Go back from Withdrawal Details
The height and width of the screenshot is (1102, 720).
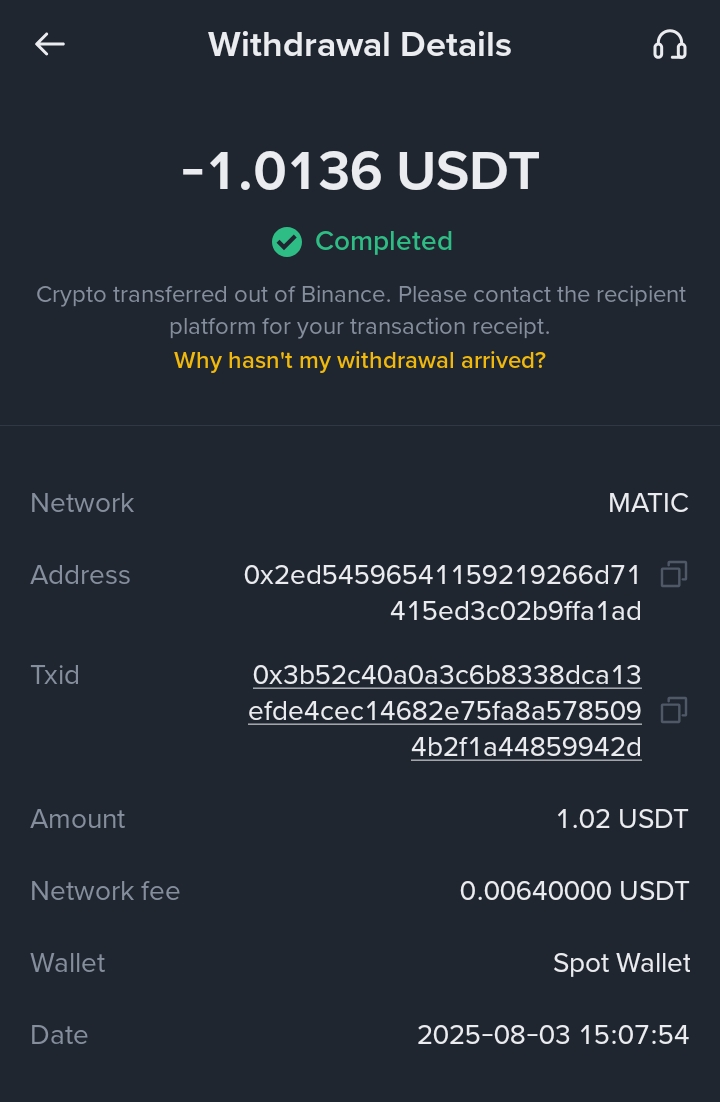coord(50,44)
